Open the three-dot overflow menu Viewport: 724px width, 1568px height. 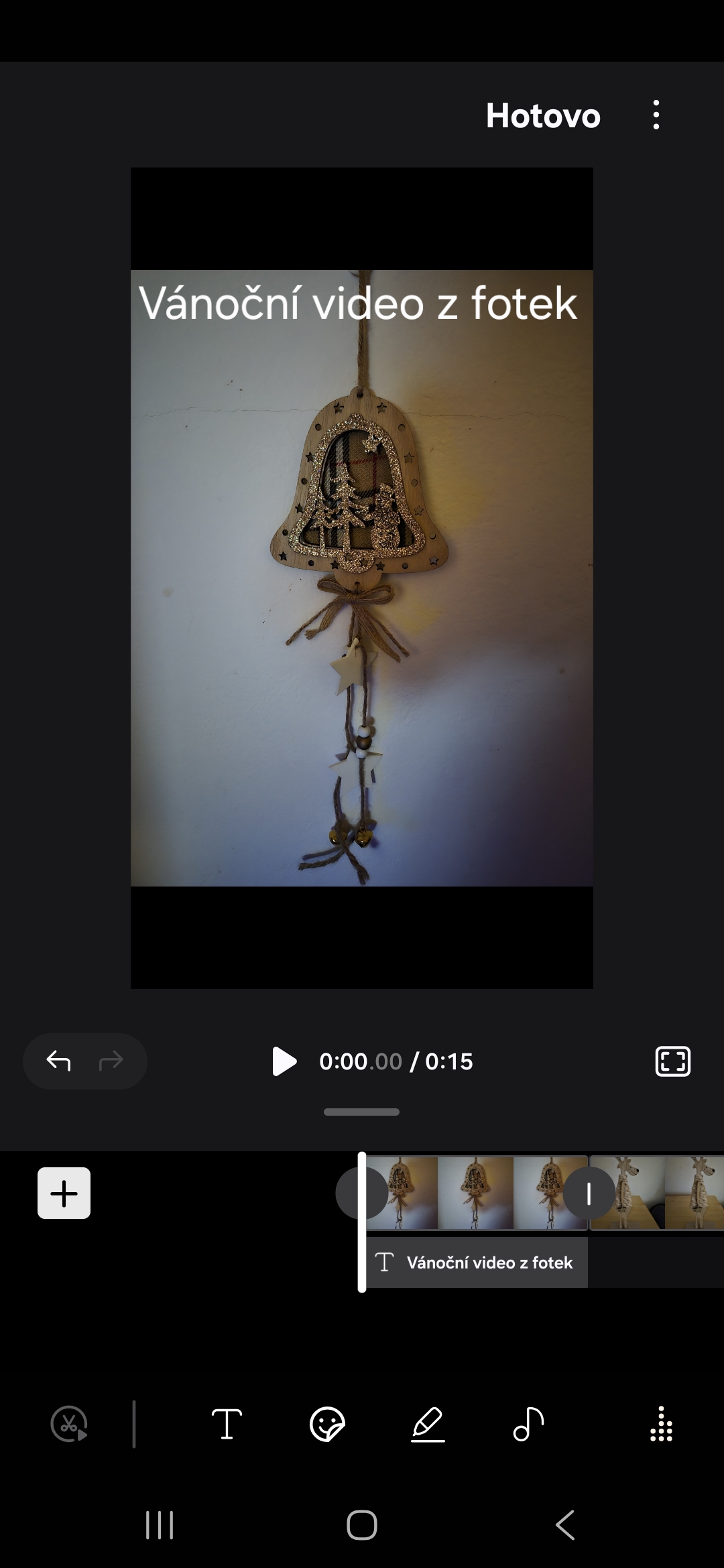coord(656,115)
